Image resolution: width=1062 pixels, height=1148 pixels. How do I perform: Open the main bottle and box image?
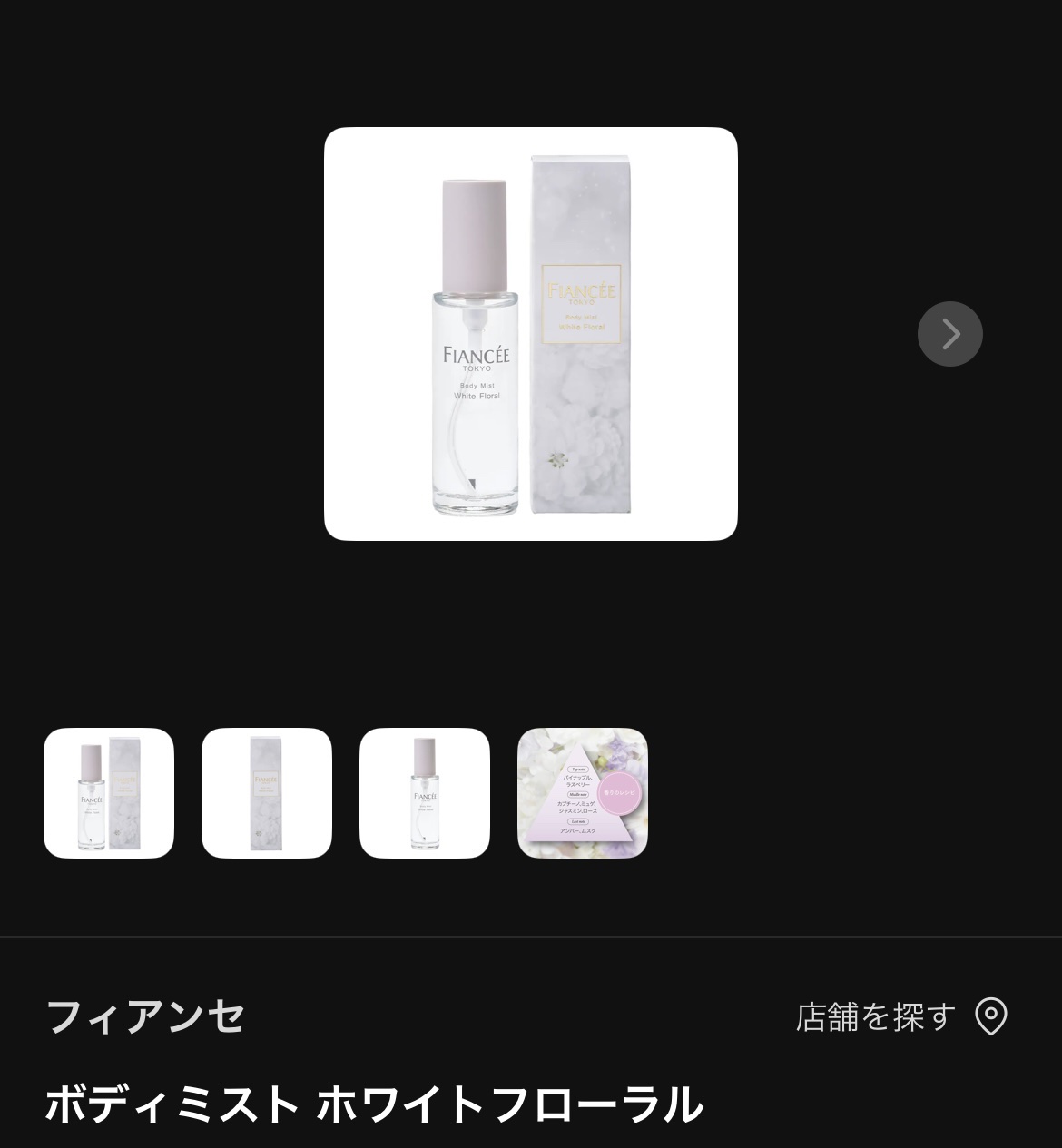(530, 334)
